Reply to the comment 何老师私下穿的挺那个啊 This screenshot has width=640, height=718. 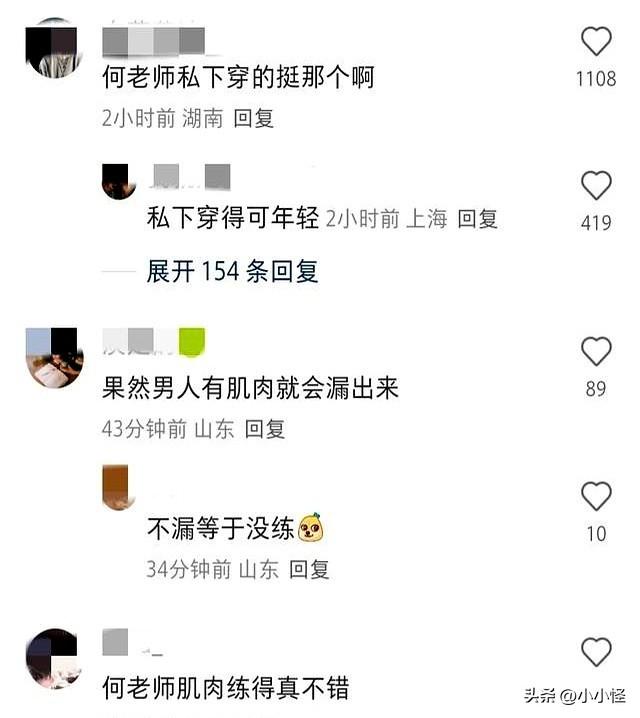coord(254,118)
